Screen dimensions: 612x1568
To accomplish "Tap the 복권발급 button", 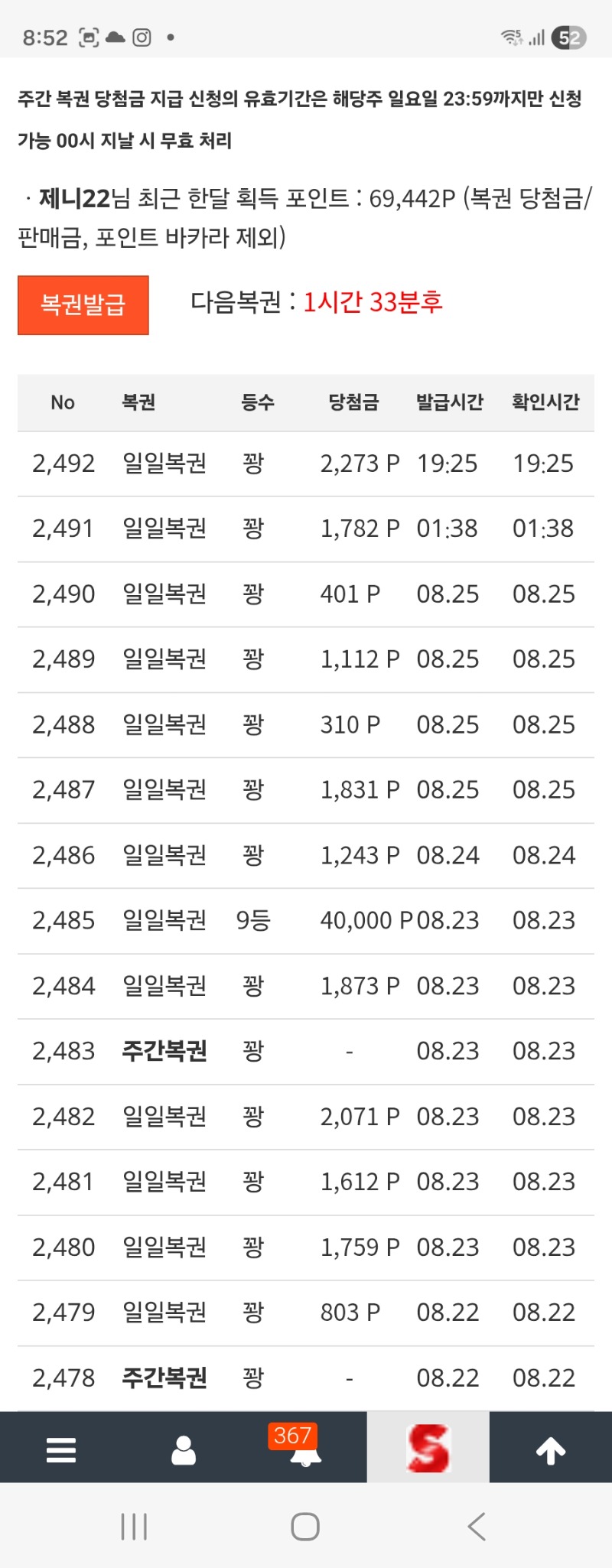I will 83,305.
